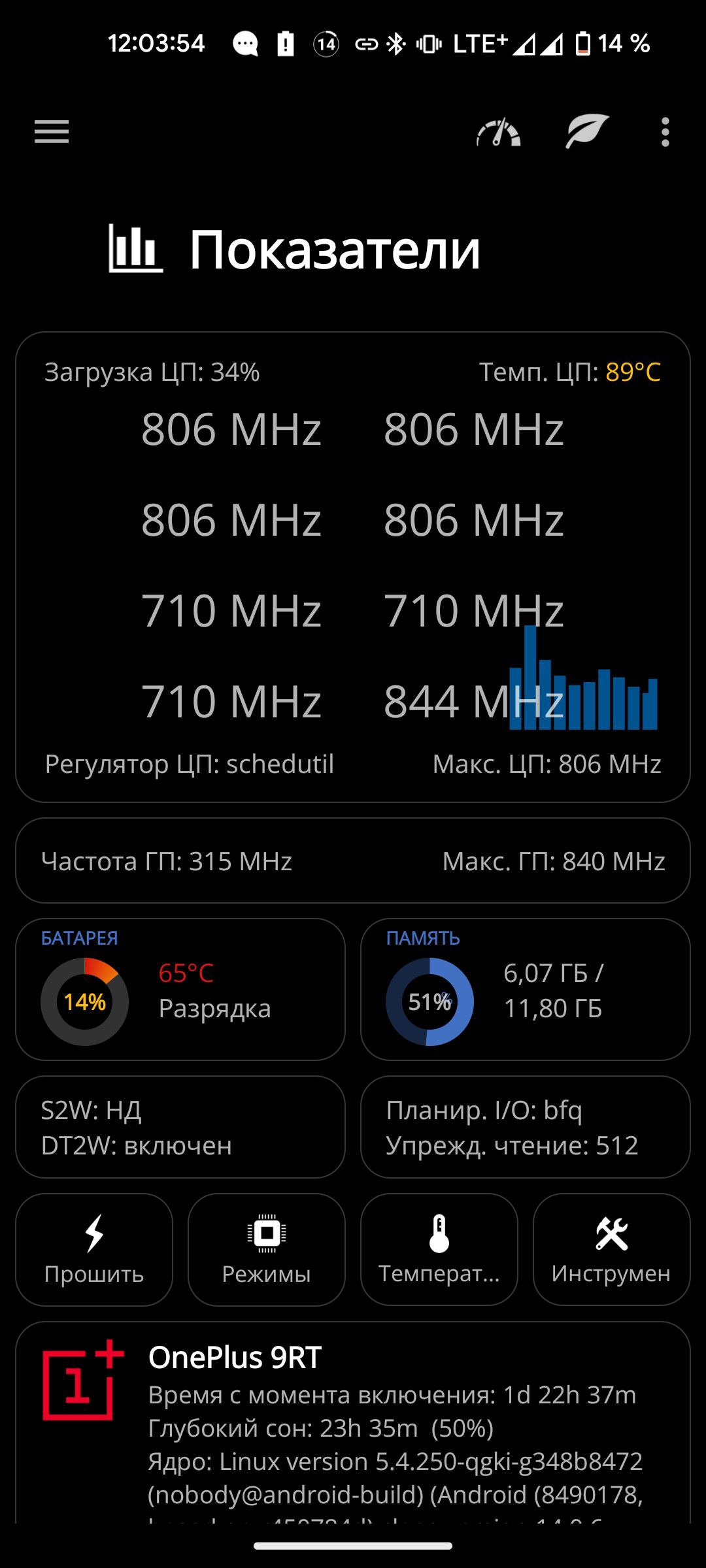Open the Частота ГП GPU frequency card

353,860
